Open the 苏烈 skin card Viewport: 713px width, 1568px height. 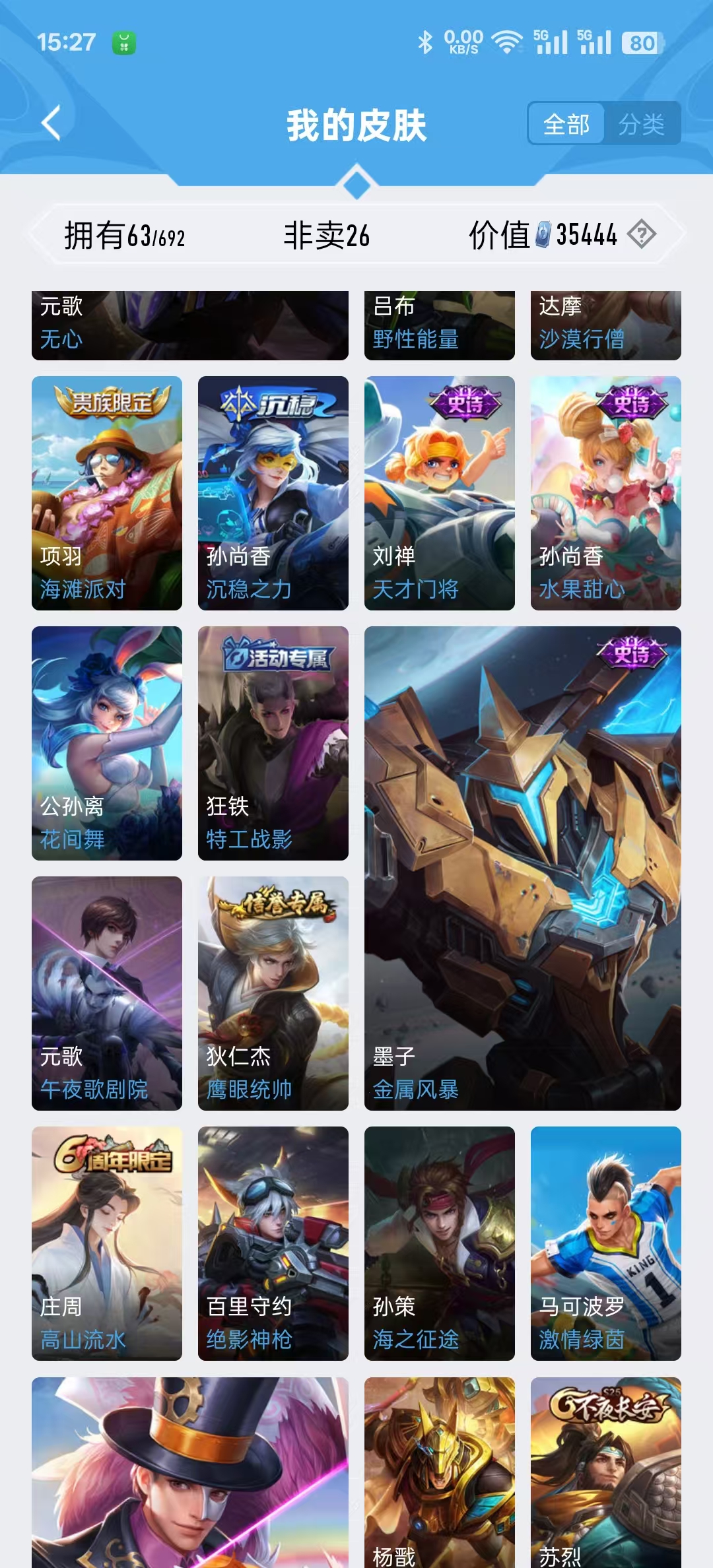pyautogui.click(x=606, y=1472)
